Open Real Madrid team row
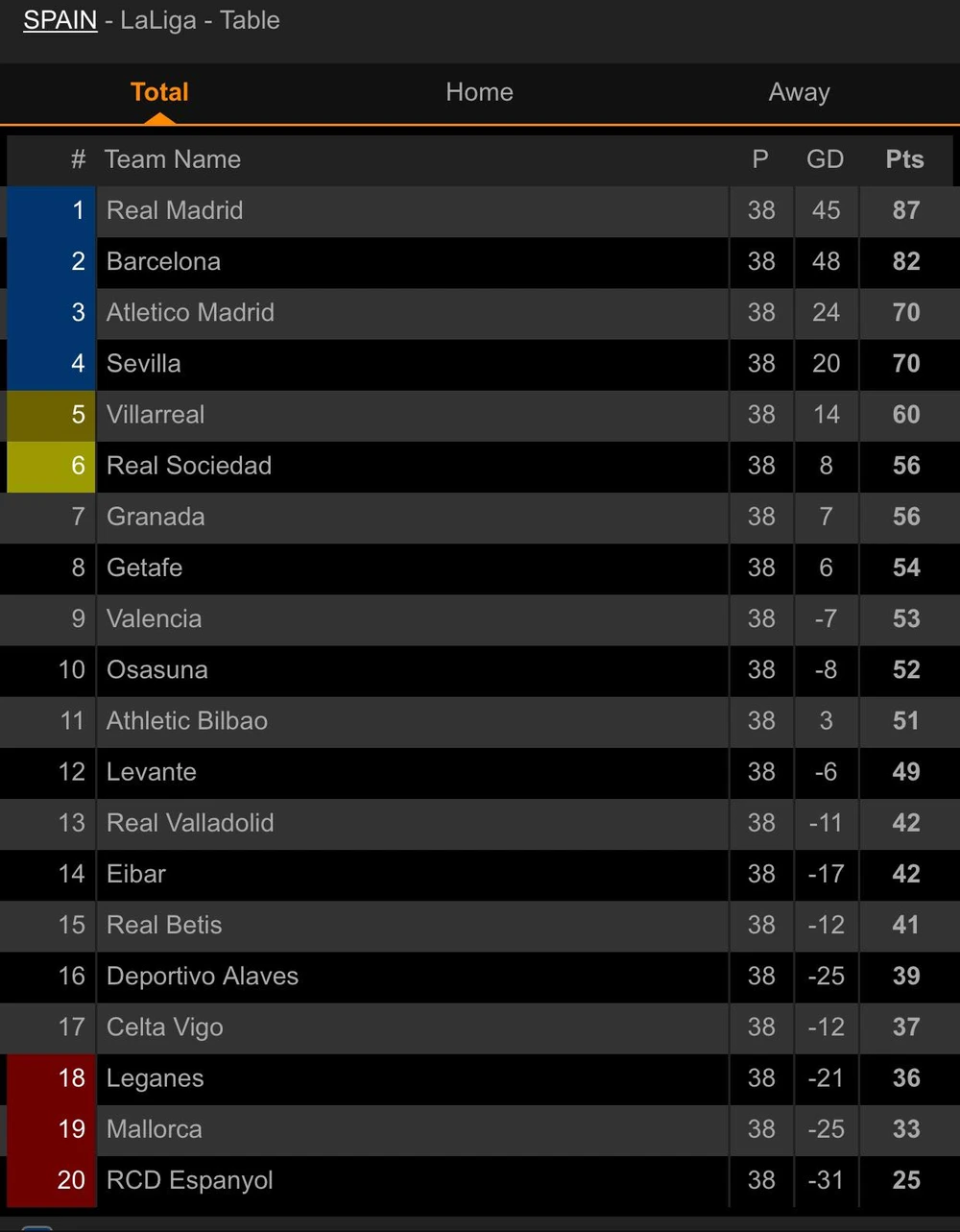The image size is (960, 1232). coord(175,210)
